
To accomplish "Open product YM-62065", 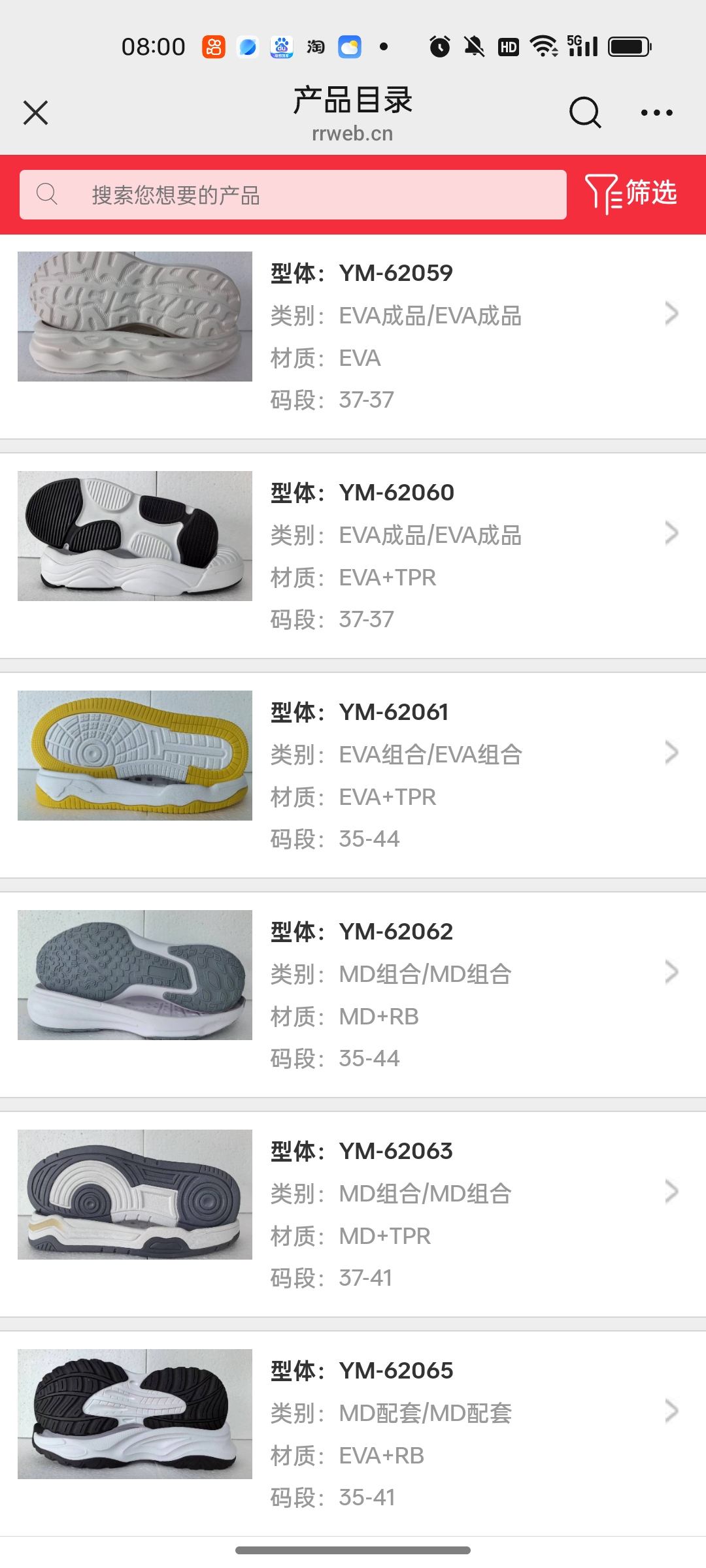I will [x=353, y=1433].
